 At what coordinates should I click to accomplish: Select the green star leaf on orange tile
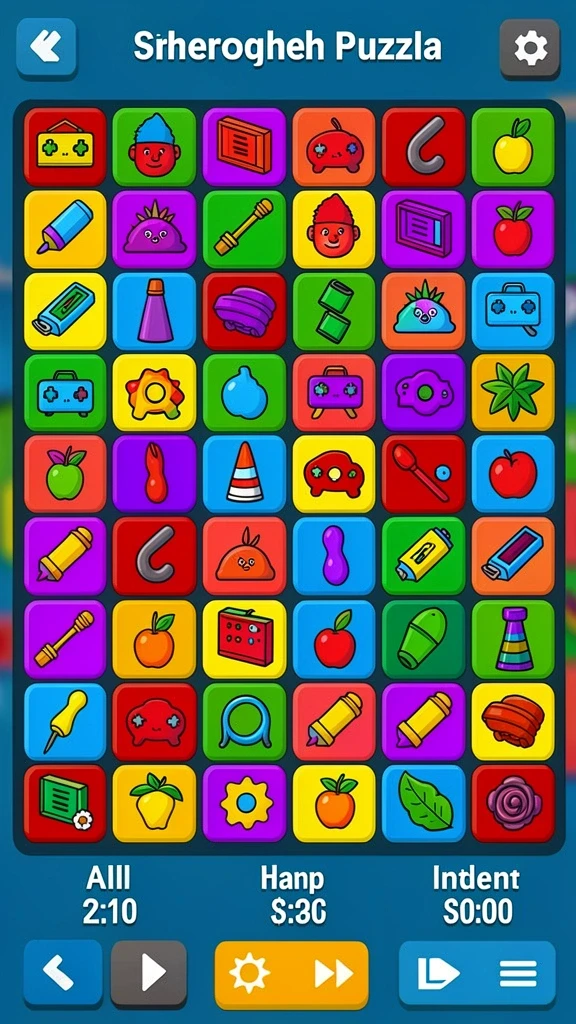pyautogui.click(x=513, y=392)
